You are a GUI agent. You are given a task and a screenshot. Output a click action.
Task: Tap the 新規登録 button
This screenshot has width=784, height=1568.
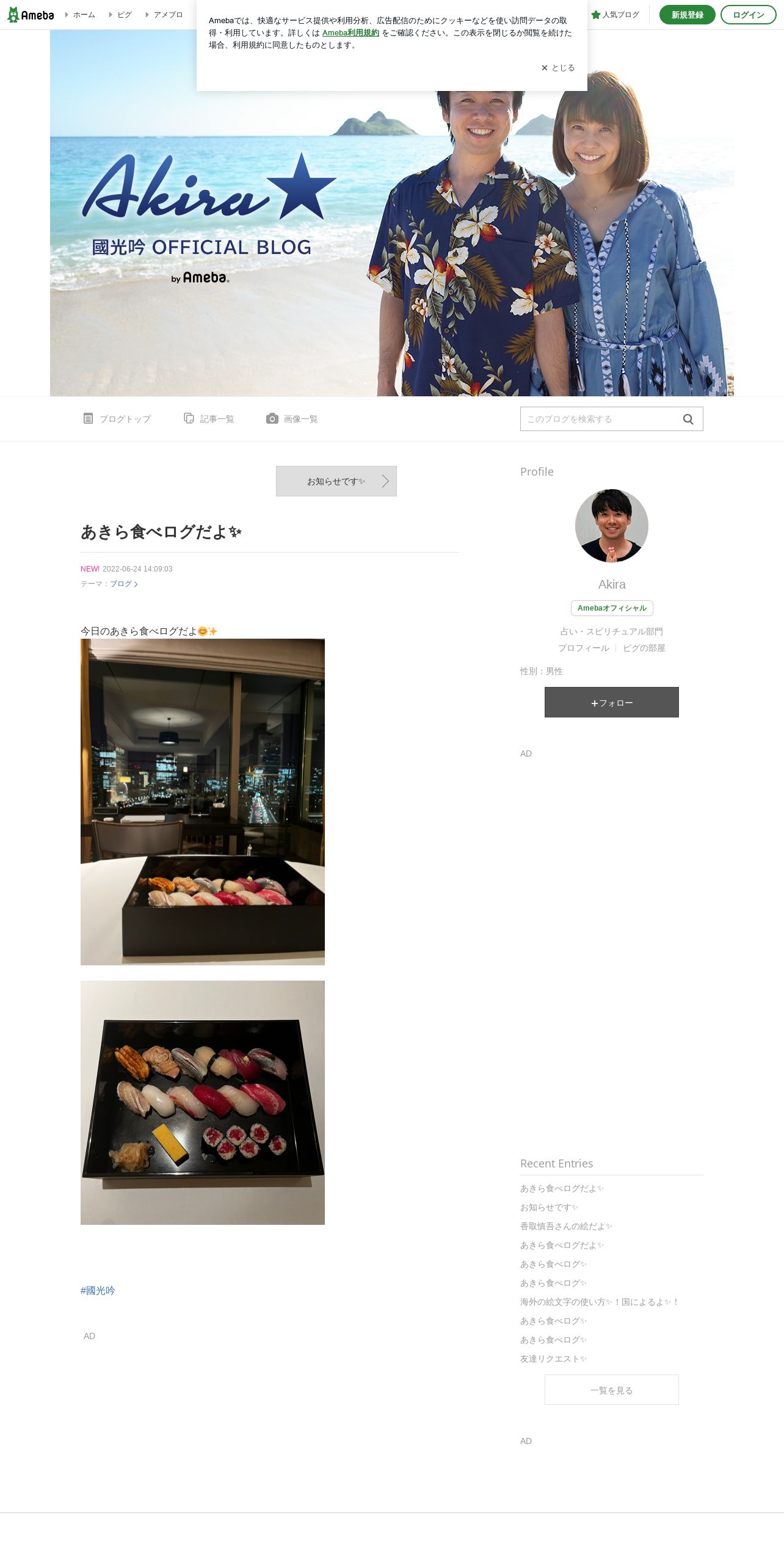point(687,15)
